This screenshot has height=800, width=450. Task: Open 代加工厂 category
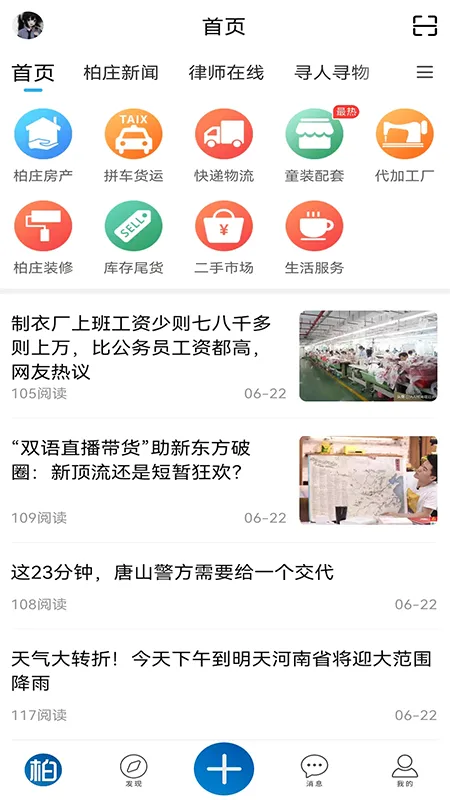tap(405, 146)
